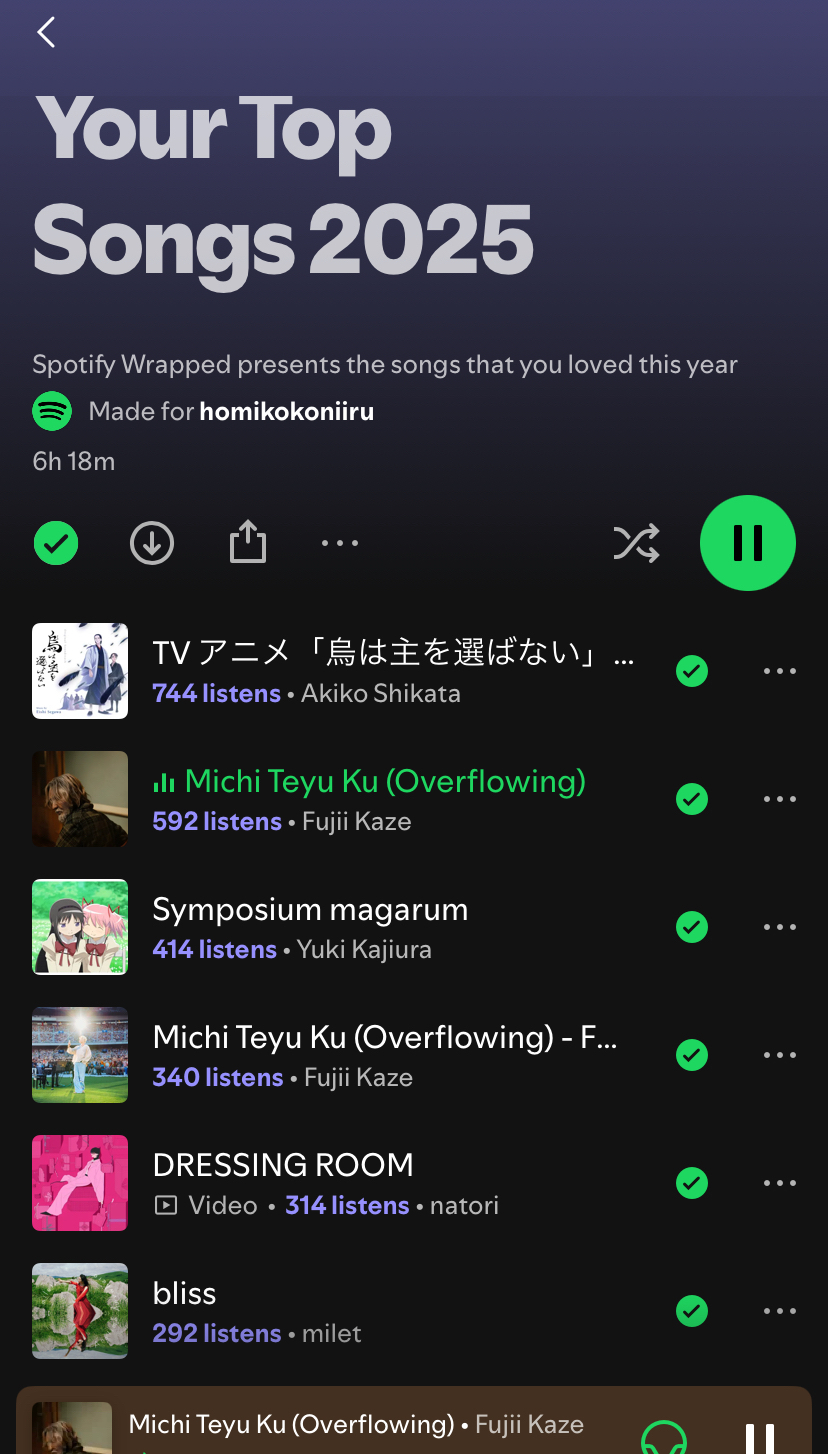This screenshot has height=1454, width=828.
Task: Download the Your Top Songs 2025 playlist
Action: [x=152, y=544]
